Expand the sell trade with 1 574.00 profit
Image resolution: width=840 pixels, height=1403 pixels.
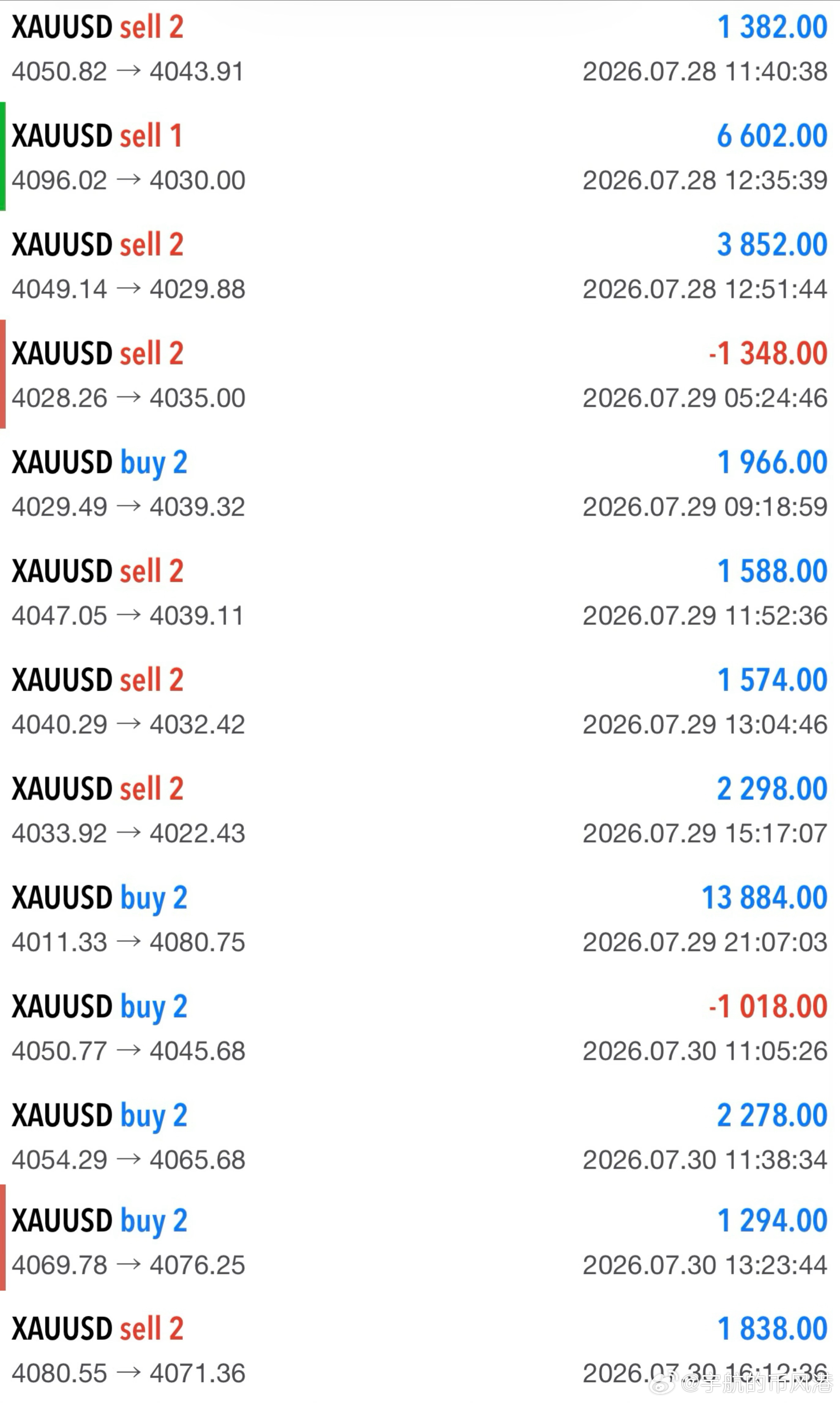point(420,700)
